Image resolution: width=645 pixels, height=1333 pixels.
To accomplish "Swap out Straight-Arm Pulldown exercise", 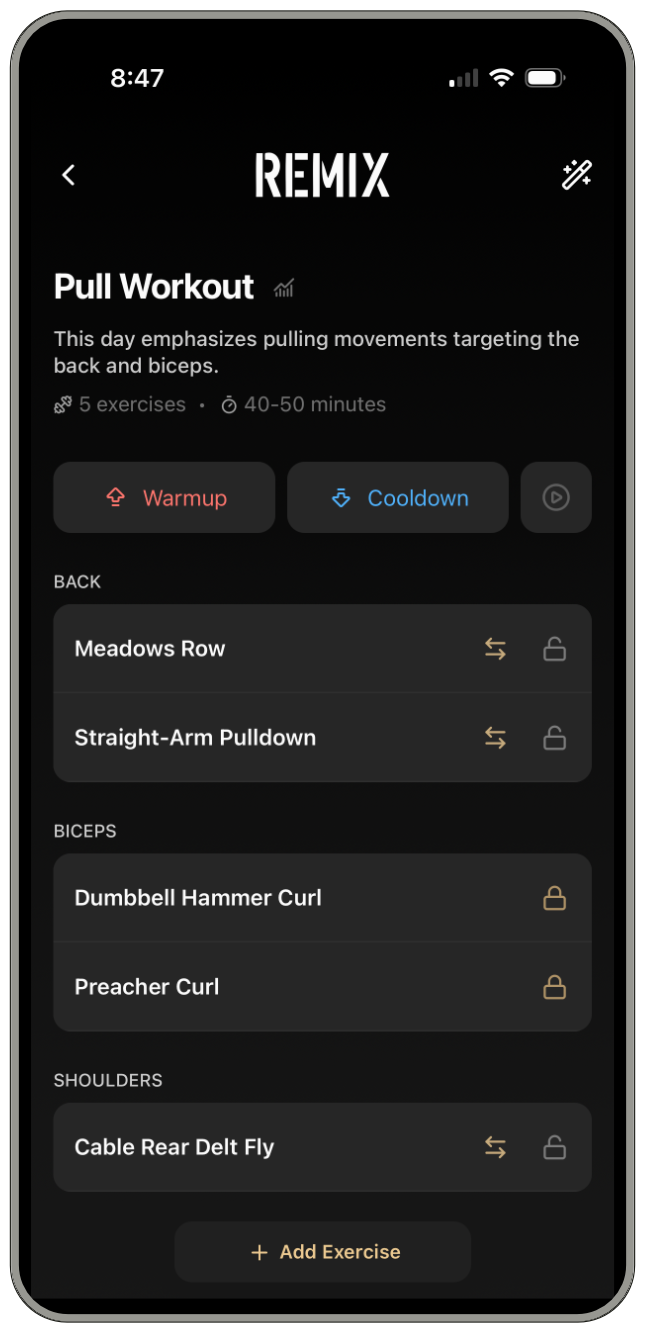I will (x=495, y=738).
